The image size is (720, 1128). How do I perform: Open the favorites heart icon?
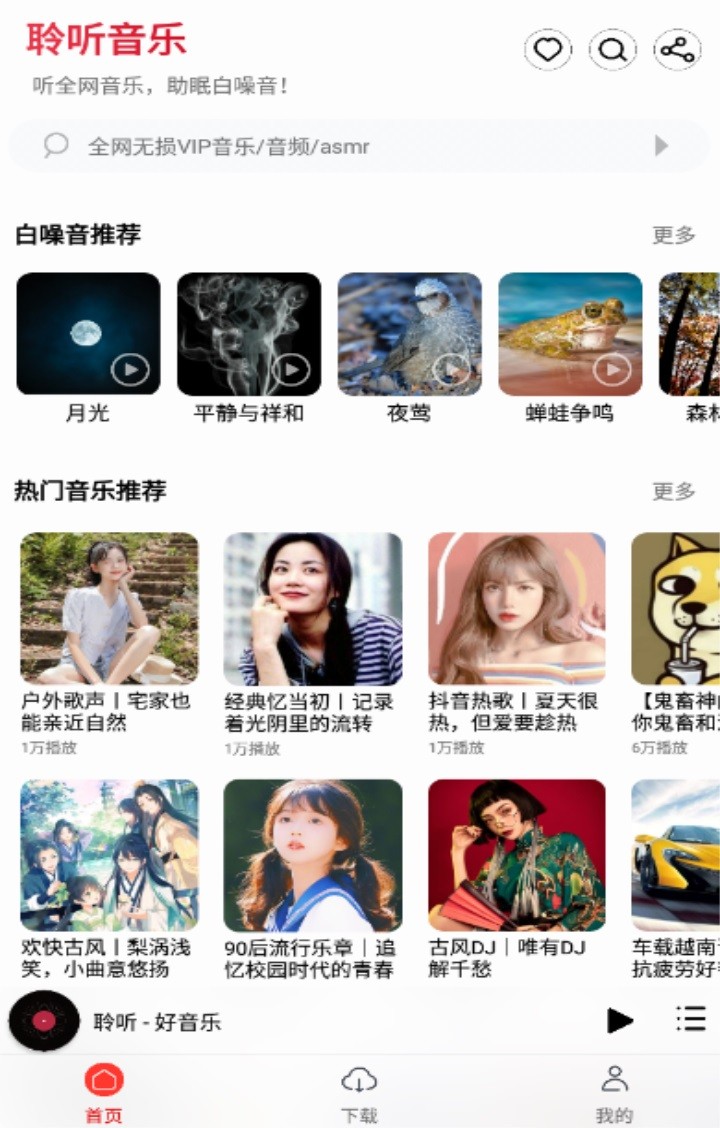pos(547,49)
